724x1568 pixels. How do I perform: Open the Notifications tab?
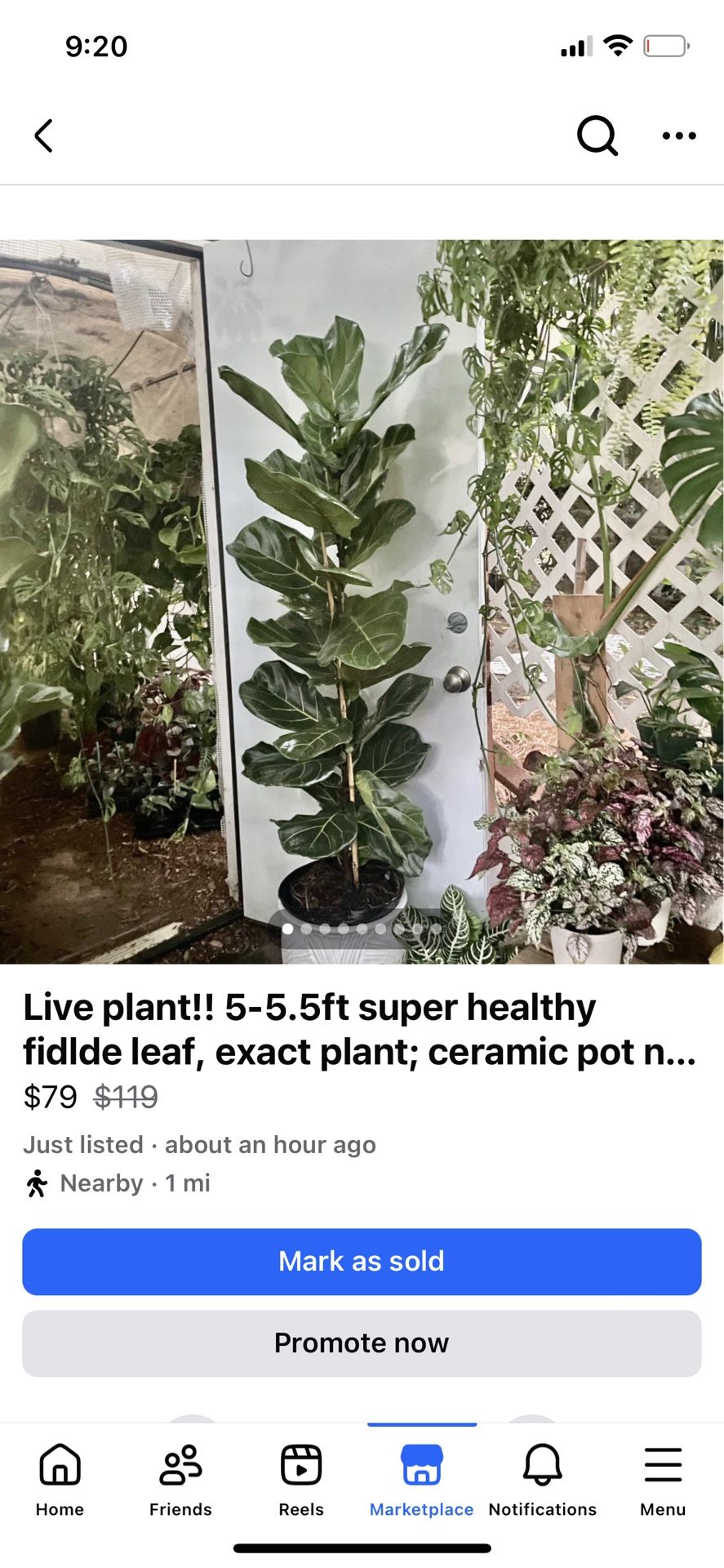(x=543, y=1479)
